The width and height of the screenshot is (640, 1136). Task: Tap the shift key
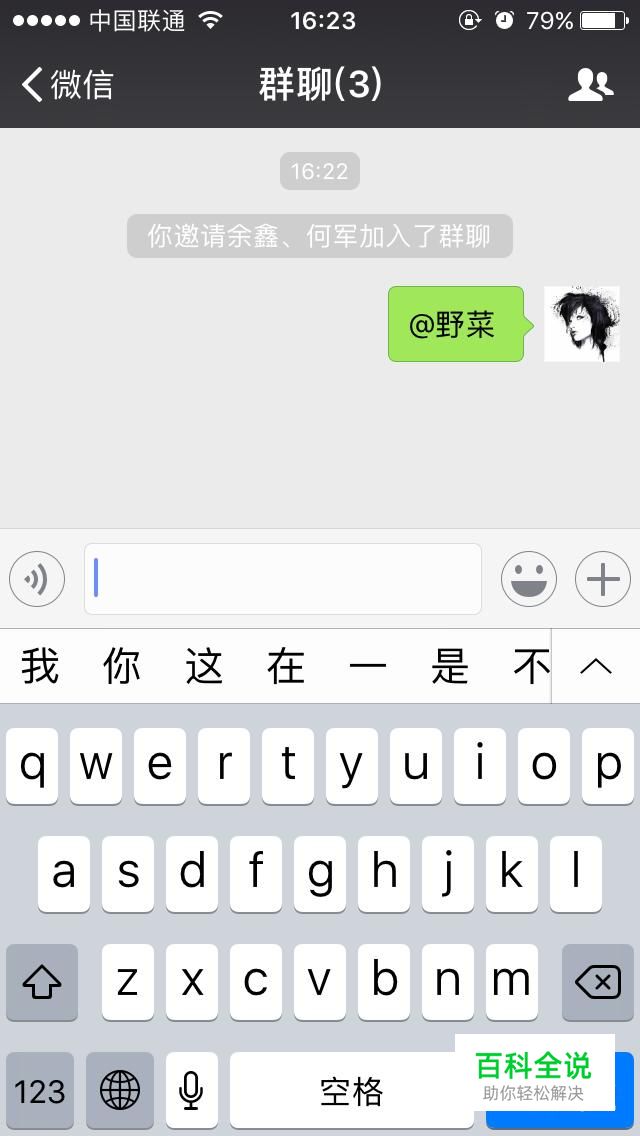click(x=42, y=982)
